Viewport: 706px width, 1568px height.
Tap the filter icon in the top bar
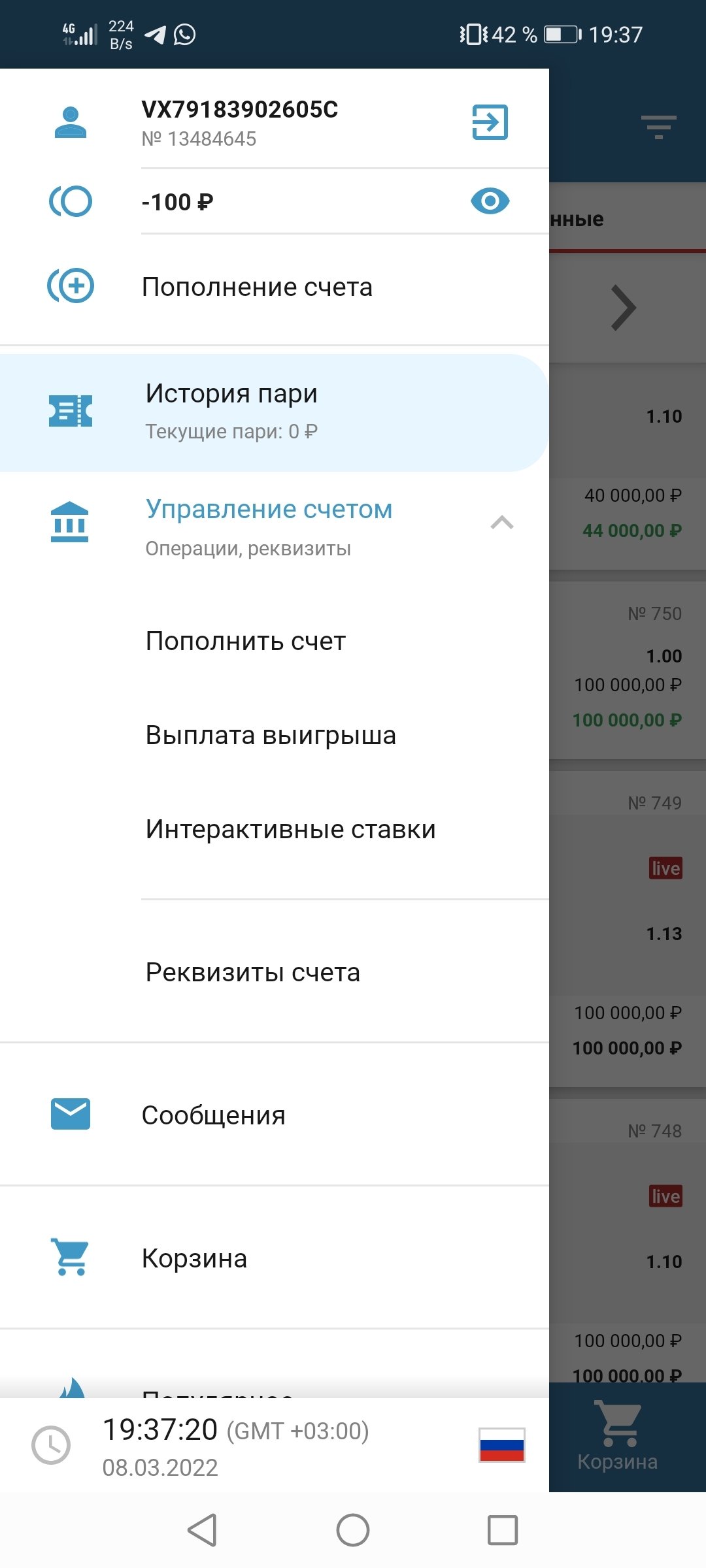click(x=658, y=127)
